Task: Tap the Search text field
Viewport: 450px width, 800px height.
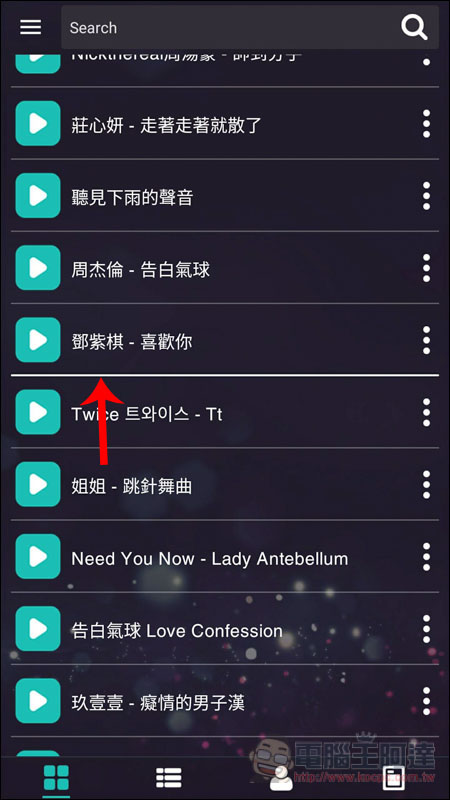Action: click(x=230, y=28)
